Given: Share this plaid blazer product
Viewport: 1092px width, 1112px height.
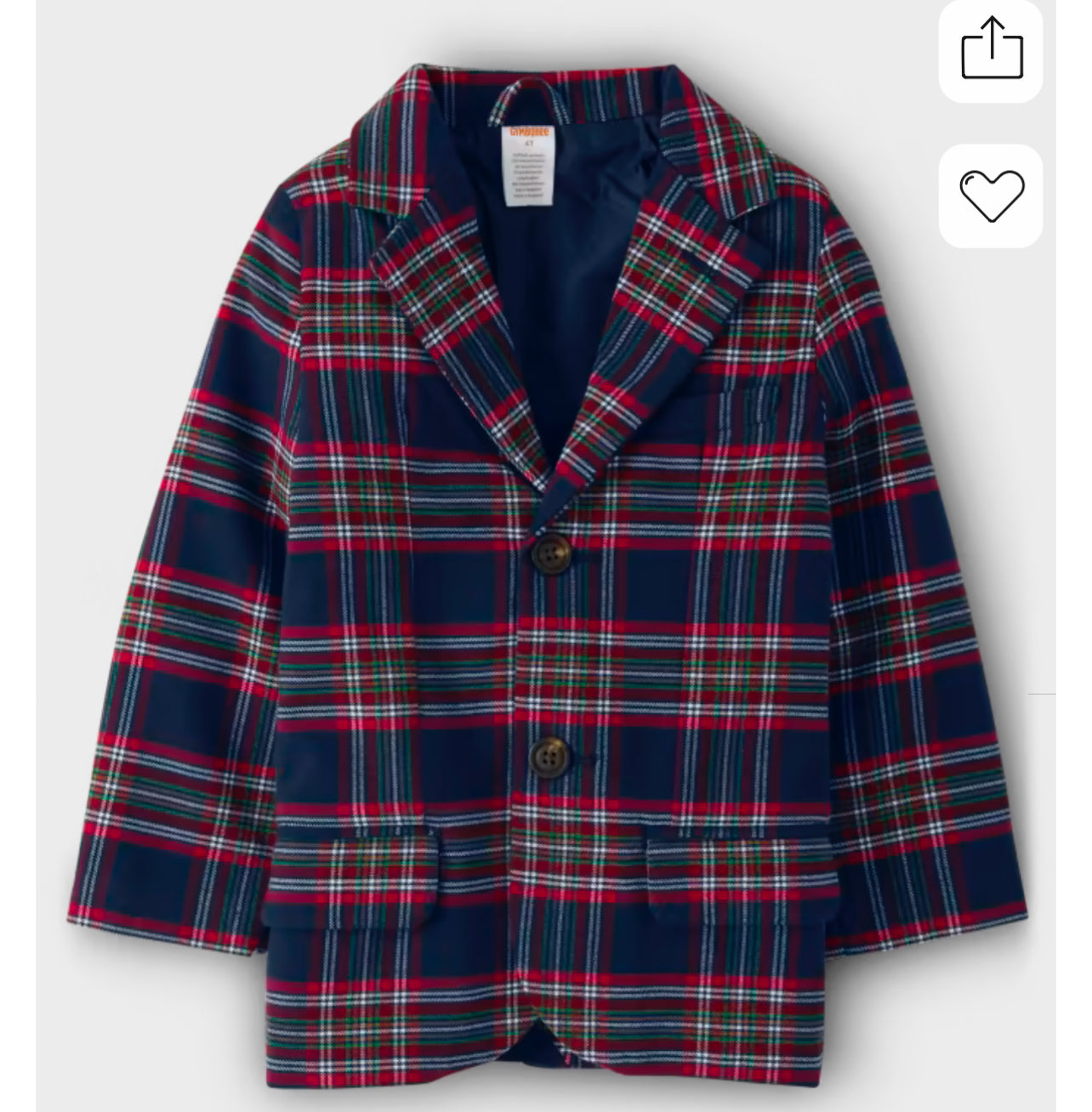Looking at the screenshot, I should pyautogui.click(x=991, y=51).
